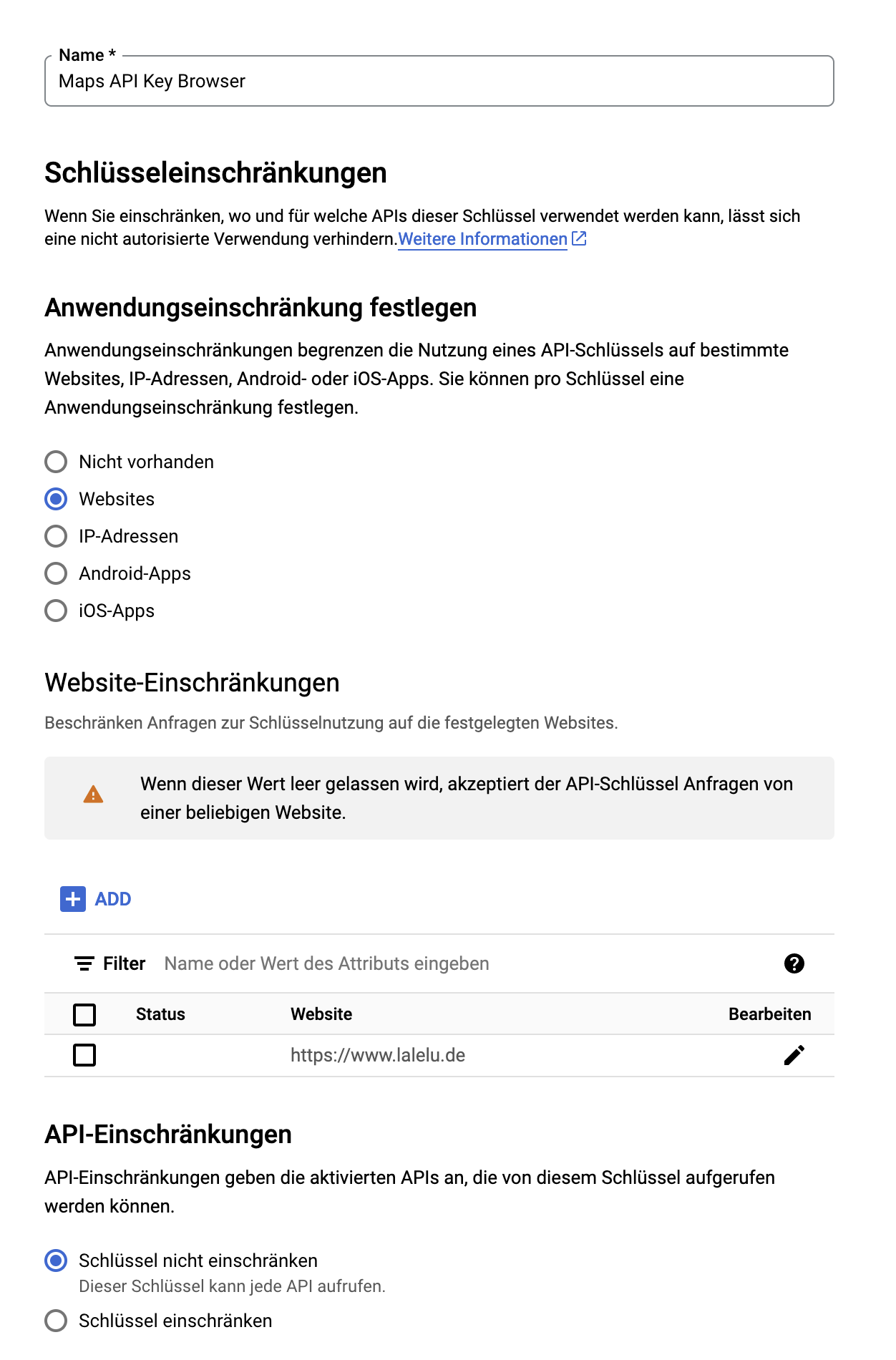Check the box for https://www.lalelu.de
This screenshot has height=1360, width=896.
point(84,1055)
